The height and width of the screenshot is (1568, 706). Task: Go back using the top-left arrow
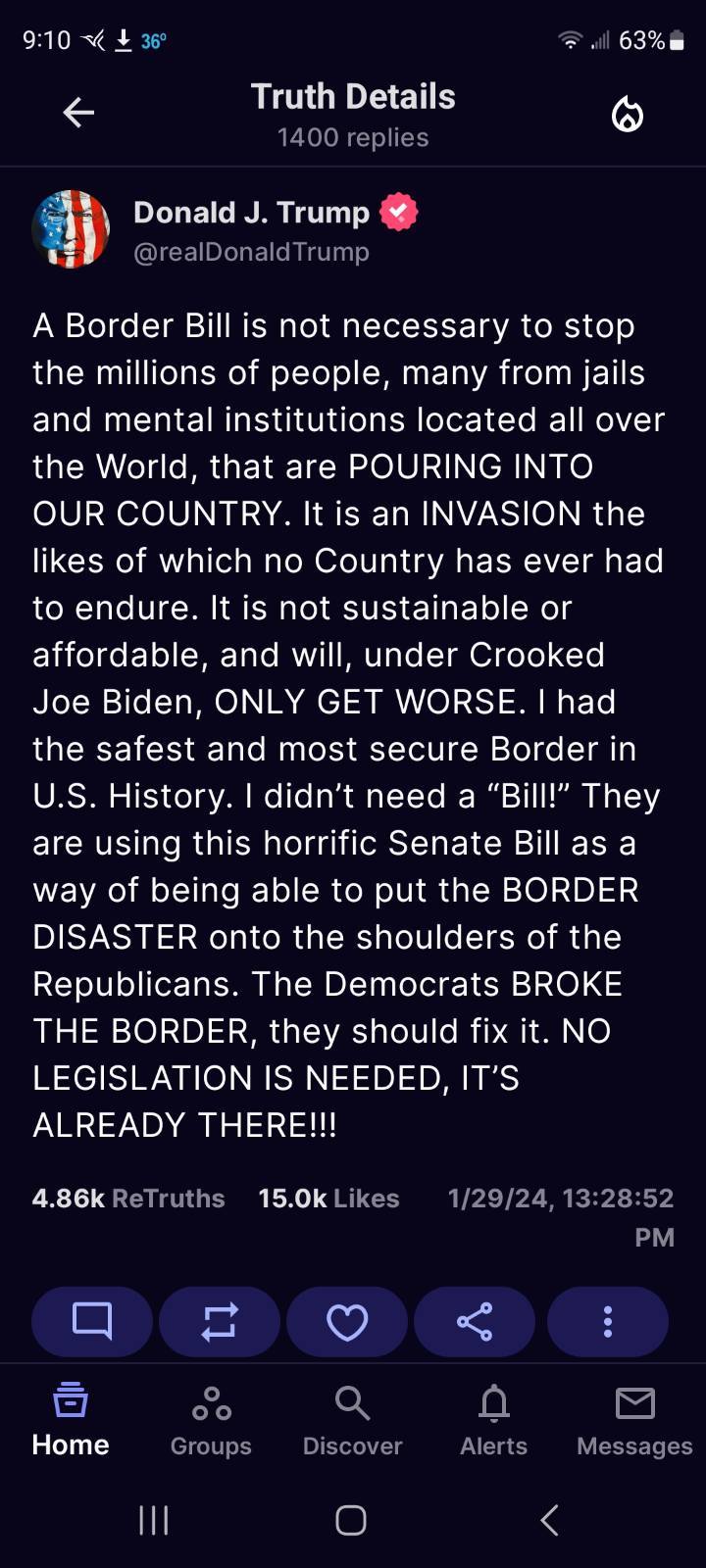78,114
